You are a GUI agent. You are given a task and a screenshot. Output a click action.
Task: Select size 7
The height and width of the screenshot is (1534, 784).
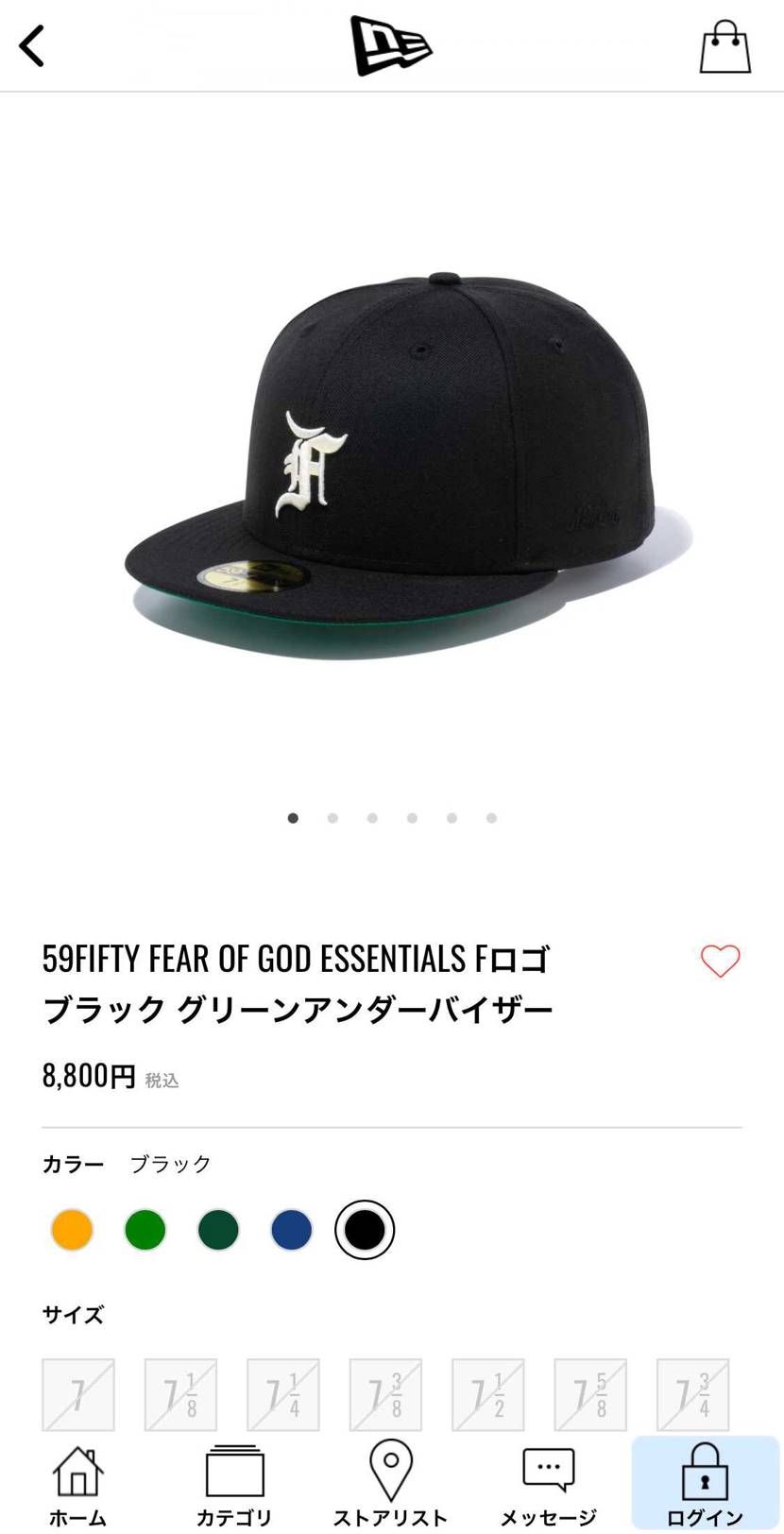pos(78,1394)
